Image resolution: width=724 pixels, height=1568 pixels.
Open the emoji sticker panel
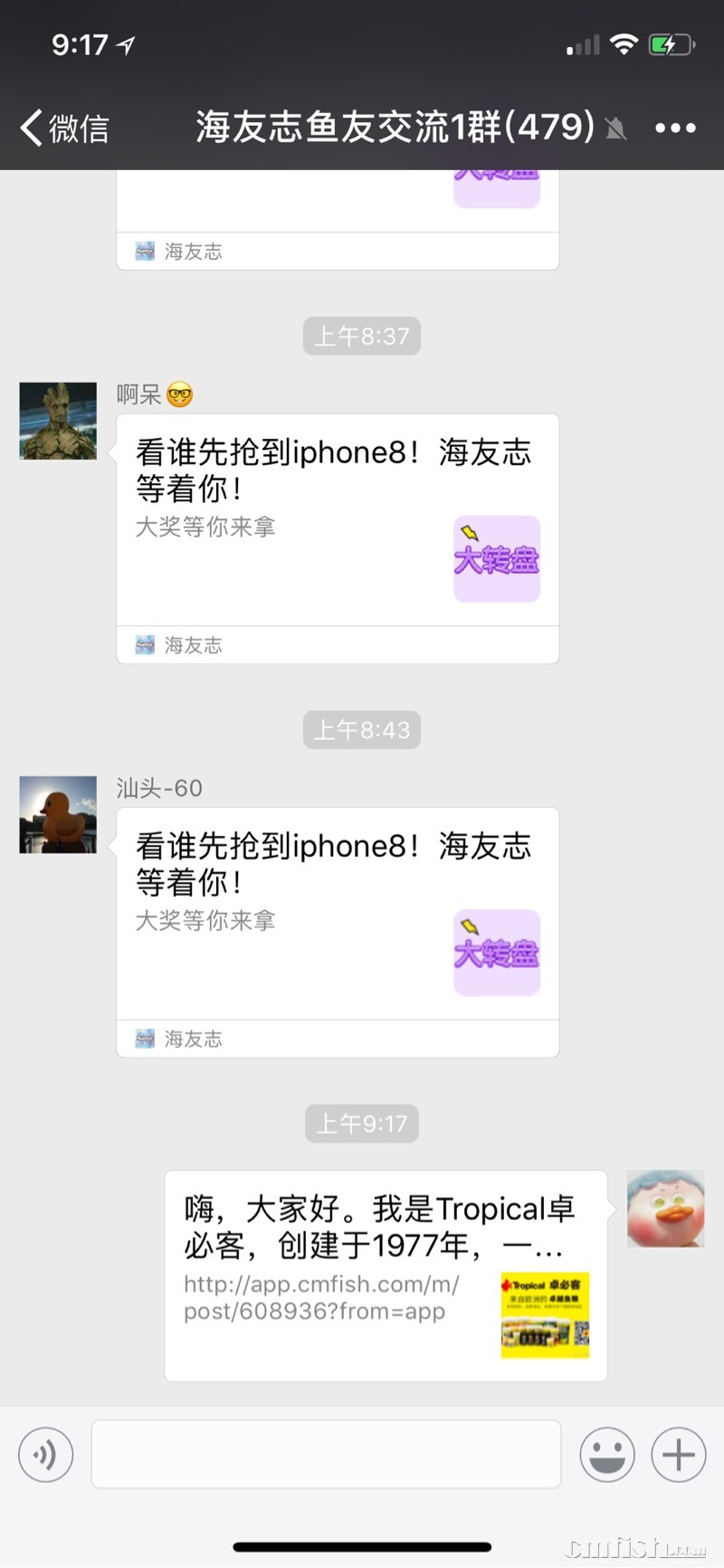606,1454
